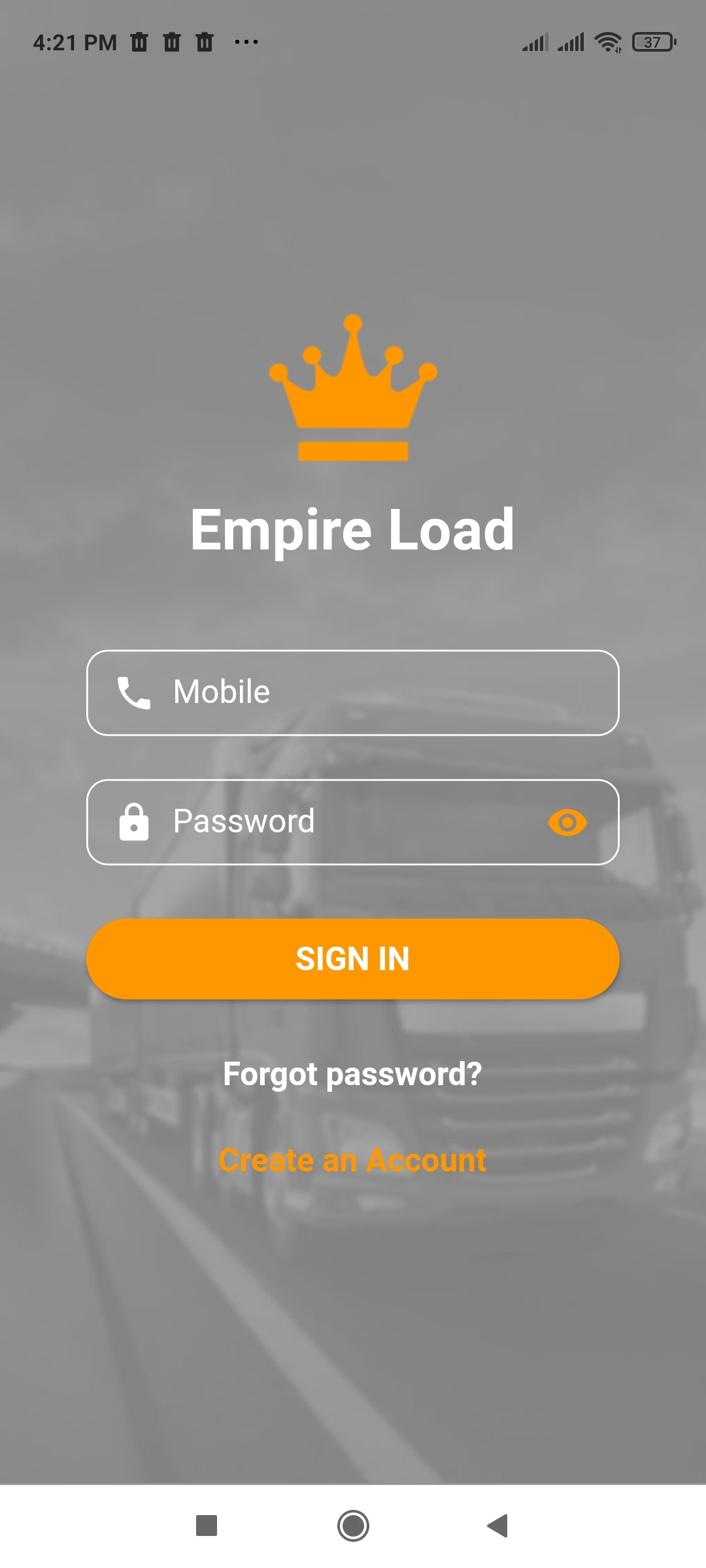This screenshot has height=1568, width=706.
Task: Open Create an Account
Action: click(x=353, y=1161)
